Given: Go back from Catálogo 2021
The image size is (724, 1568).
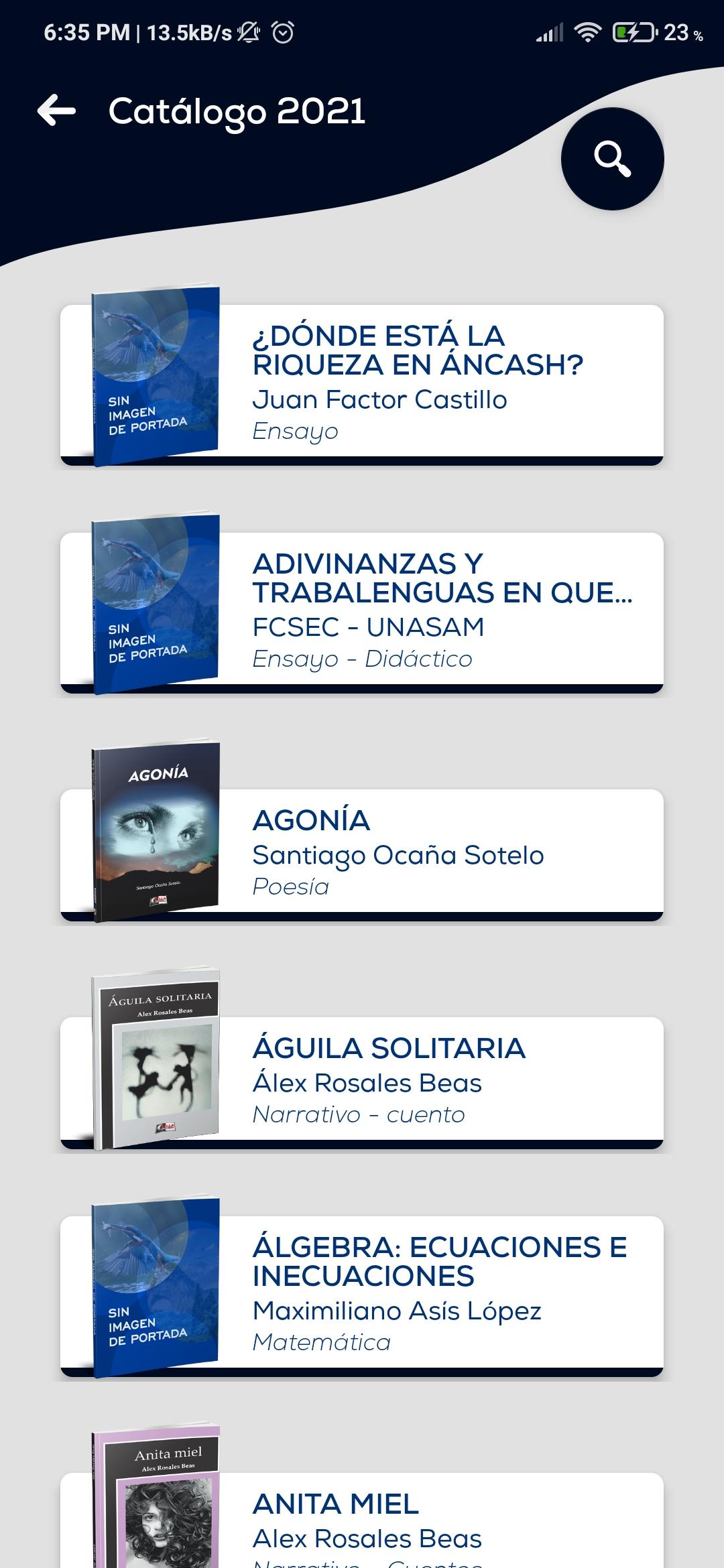Looking at the screenshot, I should click(x=56, y=111).
